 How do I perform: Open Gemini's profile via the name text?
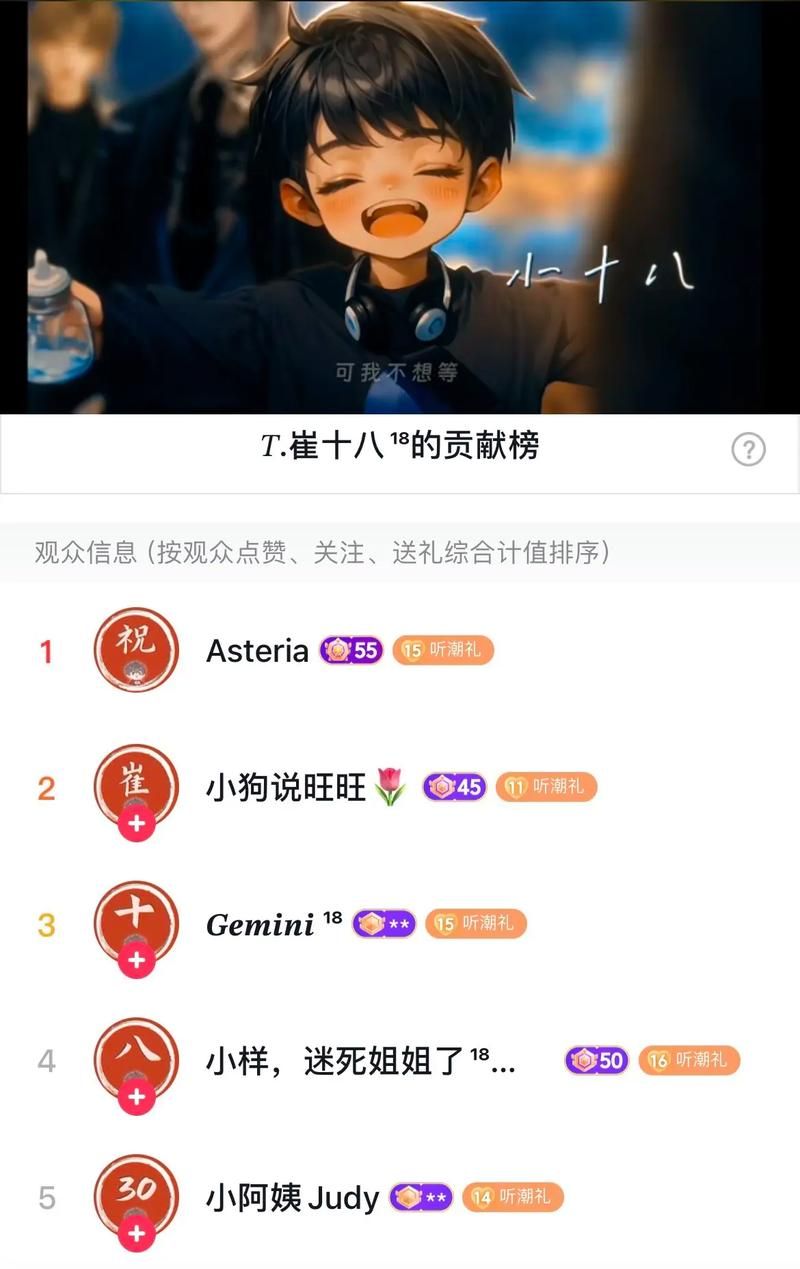point(265,925)
